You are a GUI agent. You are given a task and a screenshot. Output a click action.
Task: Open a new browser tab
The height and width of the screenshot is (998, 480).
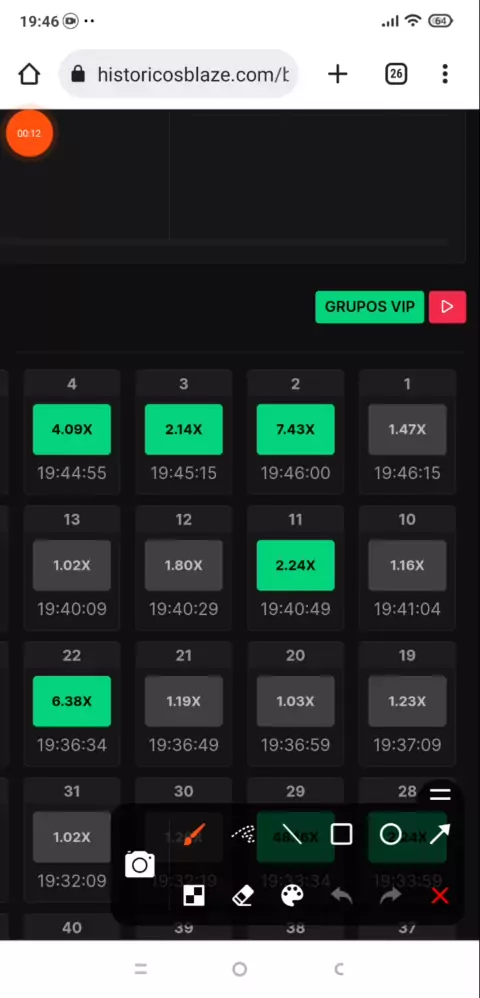point(337,74)
